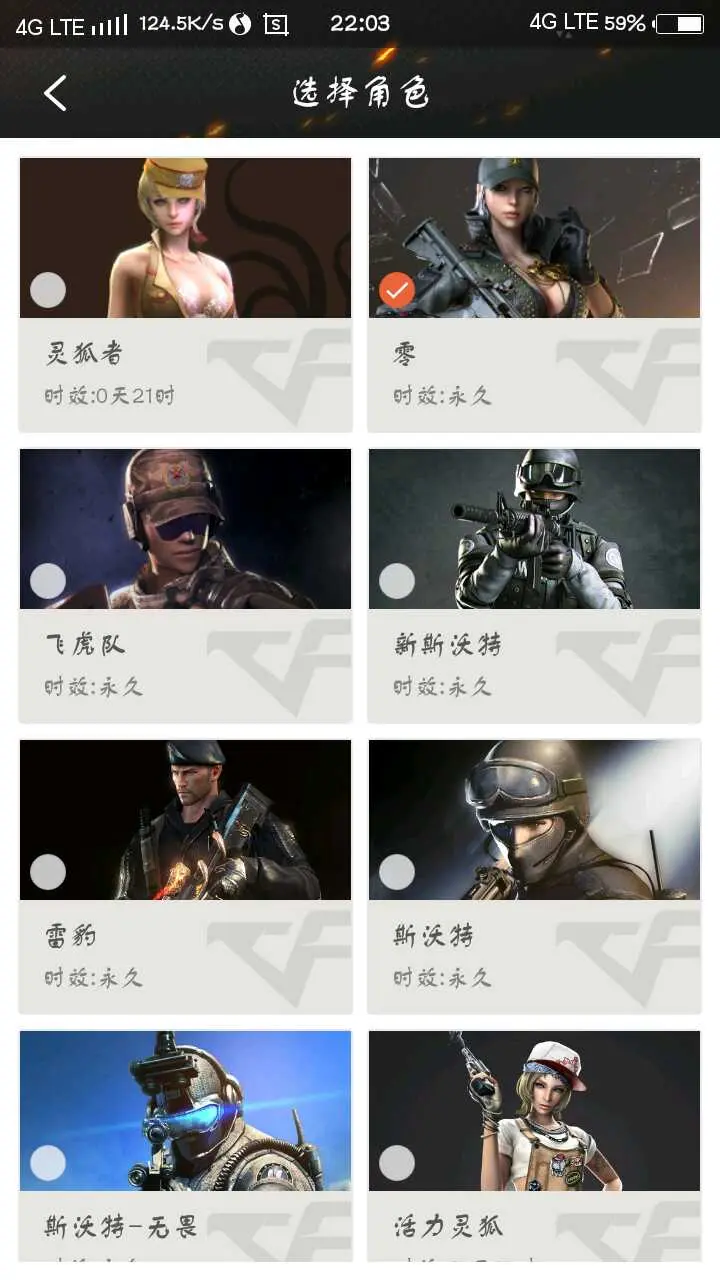Select the 零 character card
The width and height of the screenshot is (720, 1280).
point(534,293)
